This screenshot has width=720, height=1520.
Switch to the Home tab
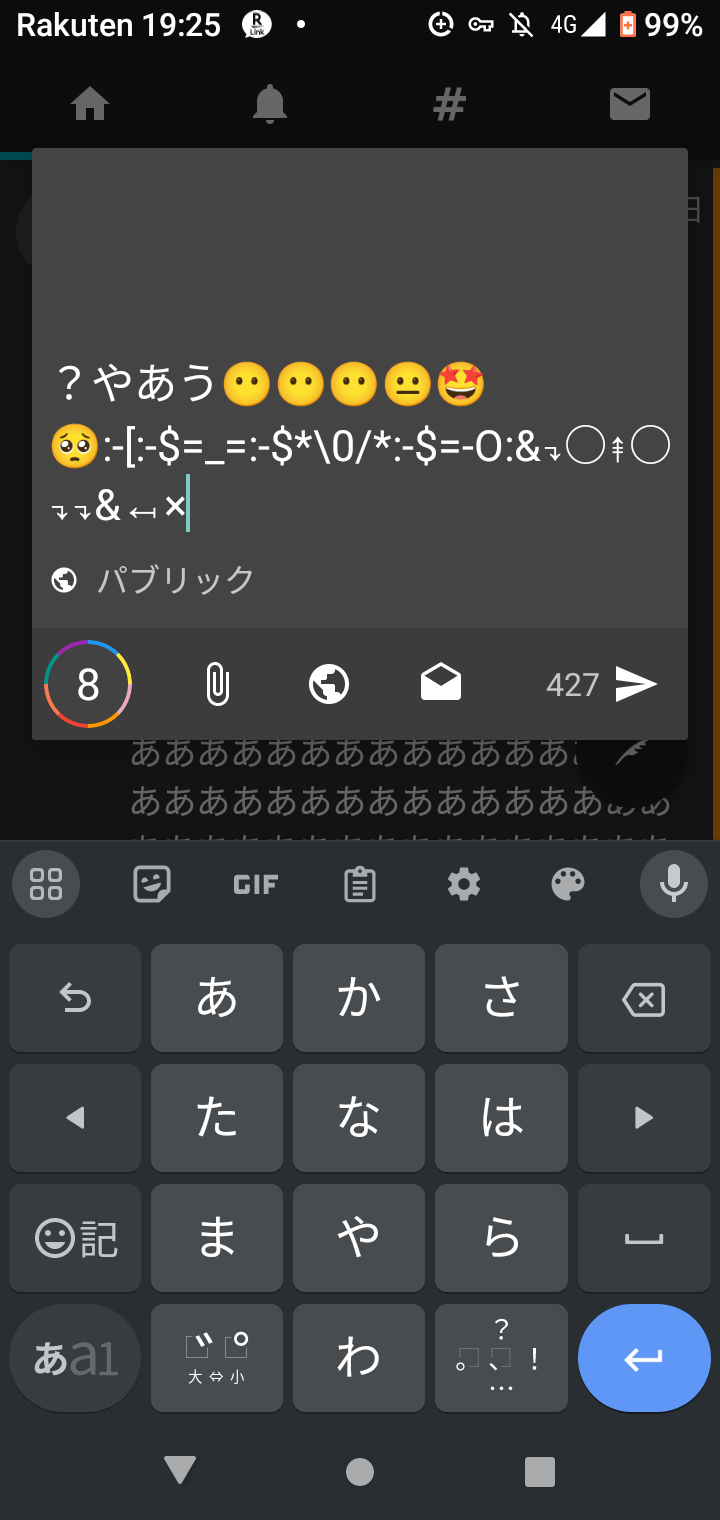(x=90, y=104)
